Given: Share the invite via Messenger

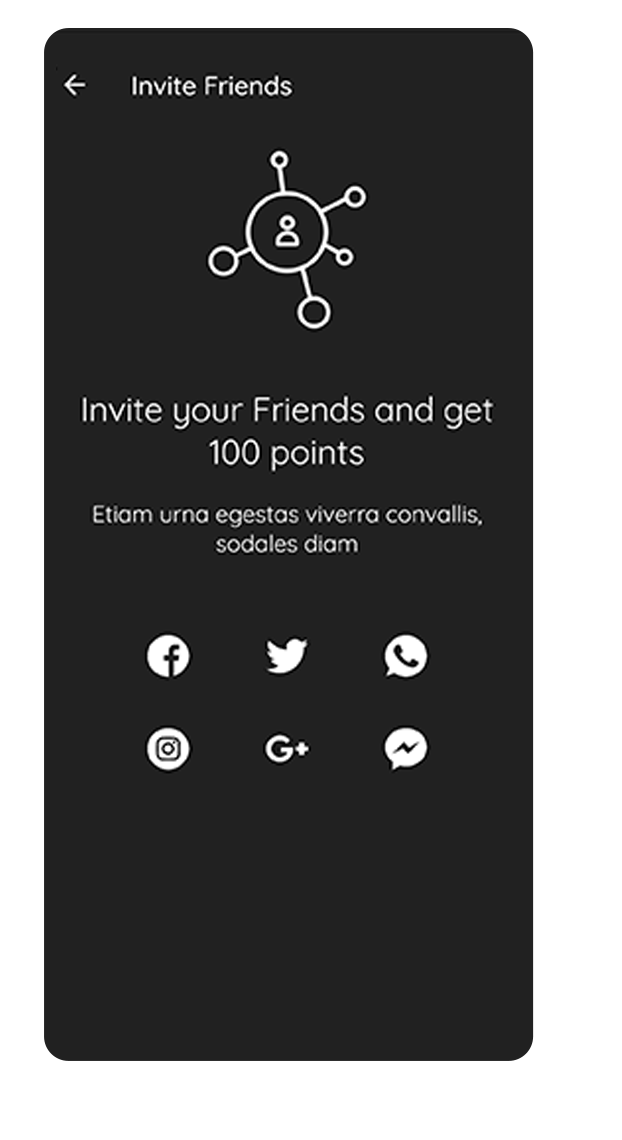Looking at the screenshot, I should [406, 748].
